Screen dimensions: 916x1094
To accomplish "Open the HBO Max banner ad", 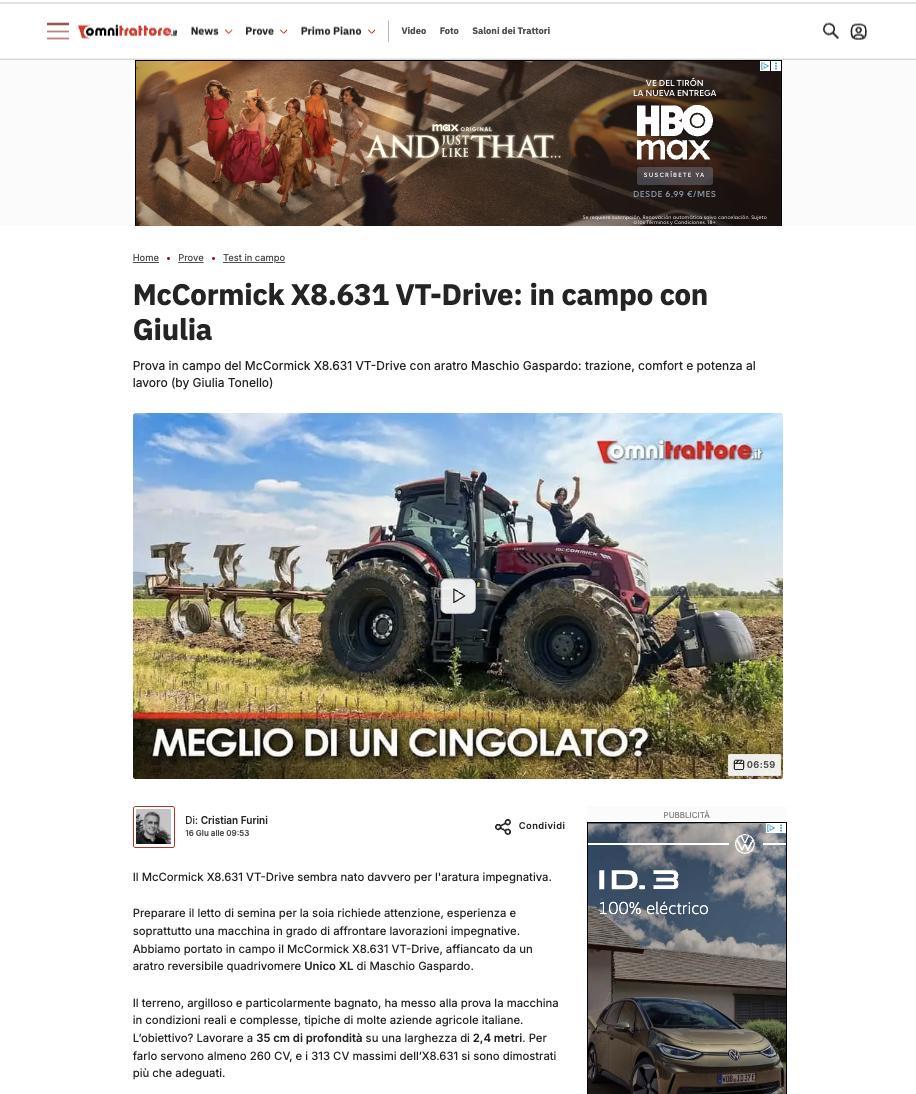I will (x=458, y=143).
